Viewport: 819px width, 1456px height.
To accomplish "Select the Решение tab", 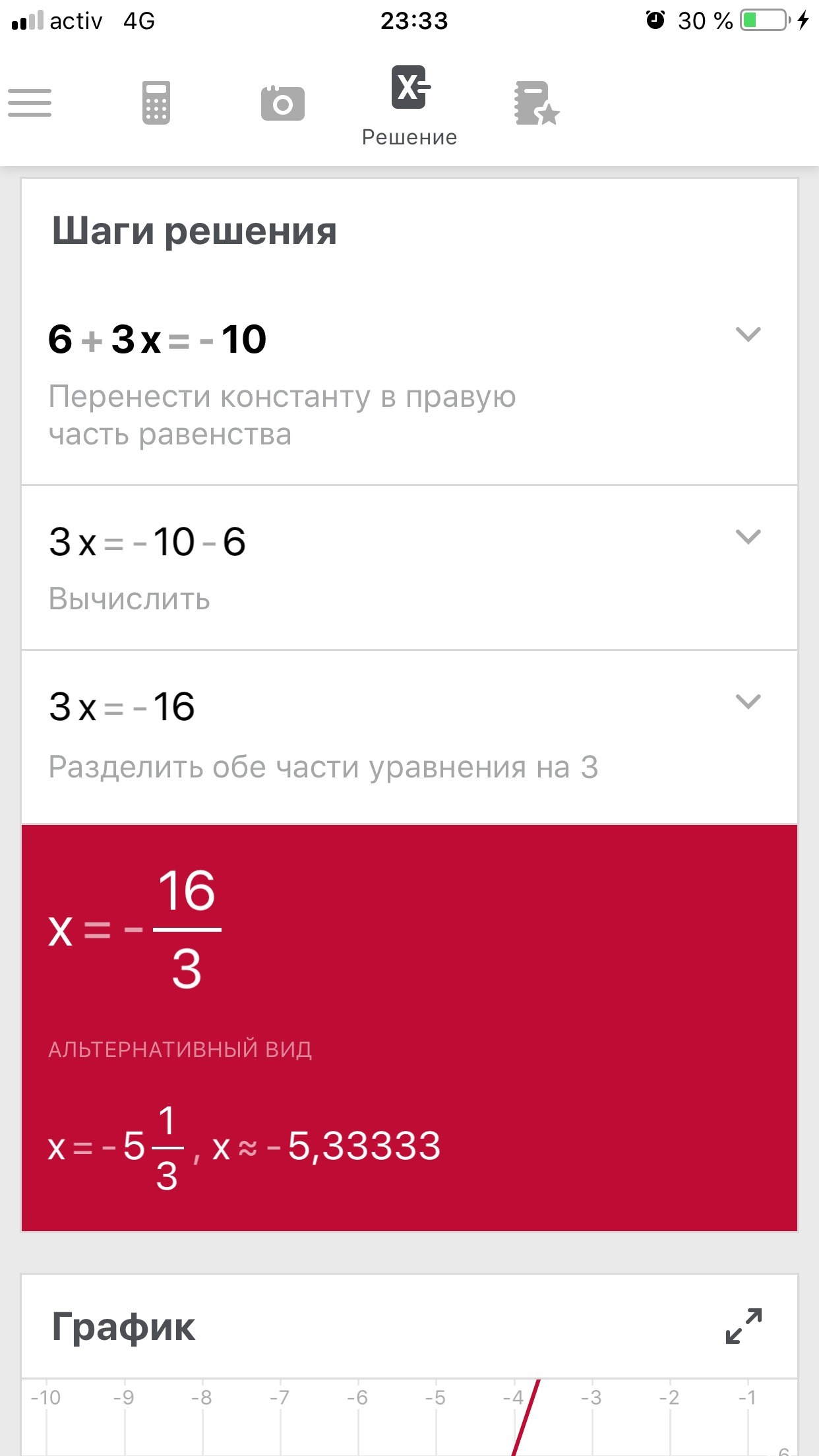I will 409,104.
